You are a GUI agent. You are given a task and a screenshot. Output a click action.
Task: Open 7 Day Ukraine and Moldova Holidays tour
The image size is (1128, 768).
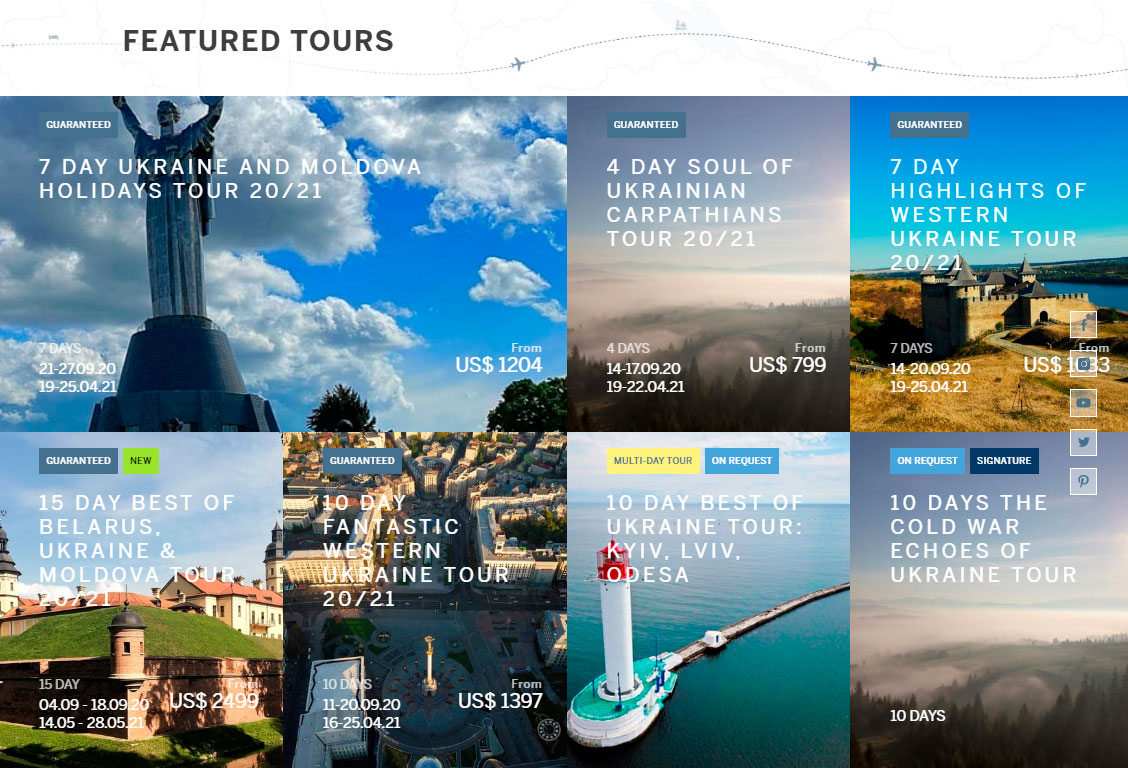[230, 178]
